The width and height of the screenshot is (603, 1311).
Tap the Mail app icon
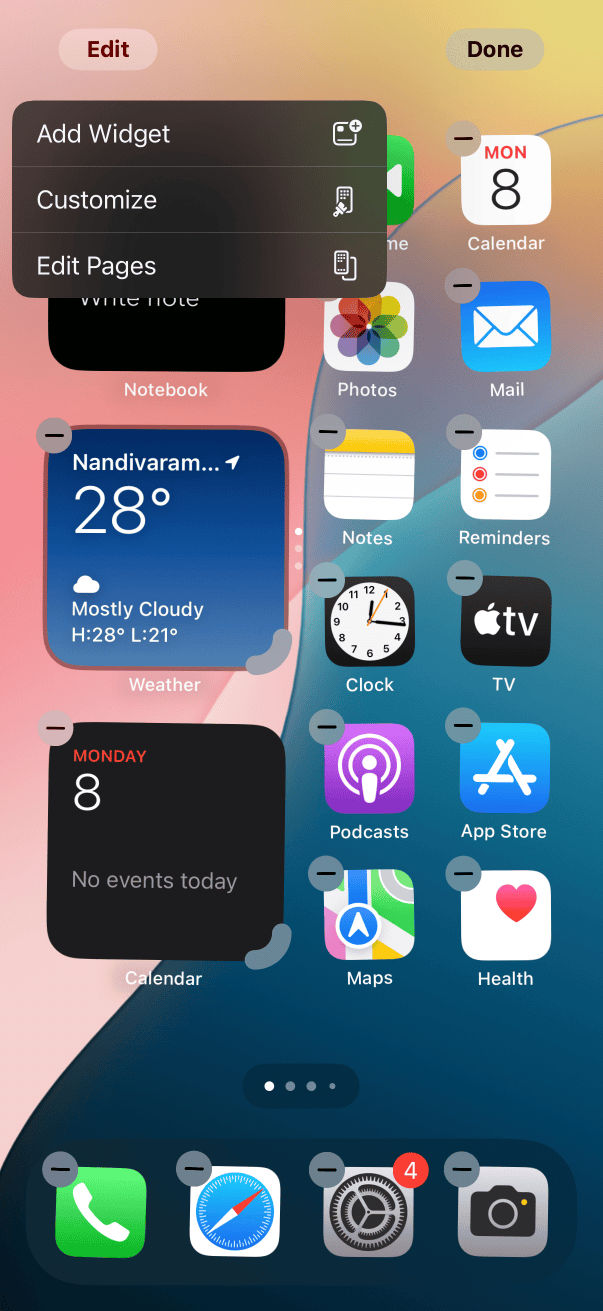click(505, 328)
